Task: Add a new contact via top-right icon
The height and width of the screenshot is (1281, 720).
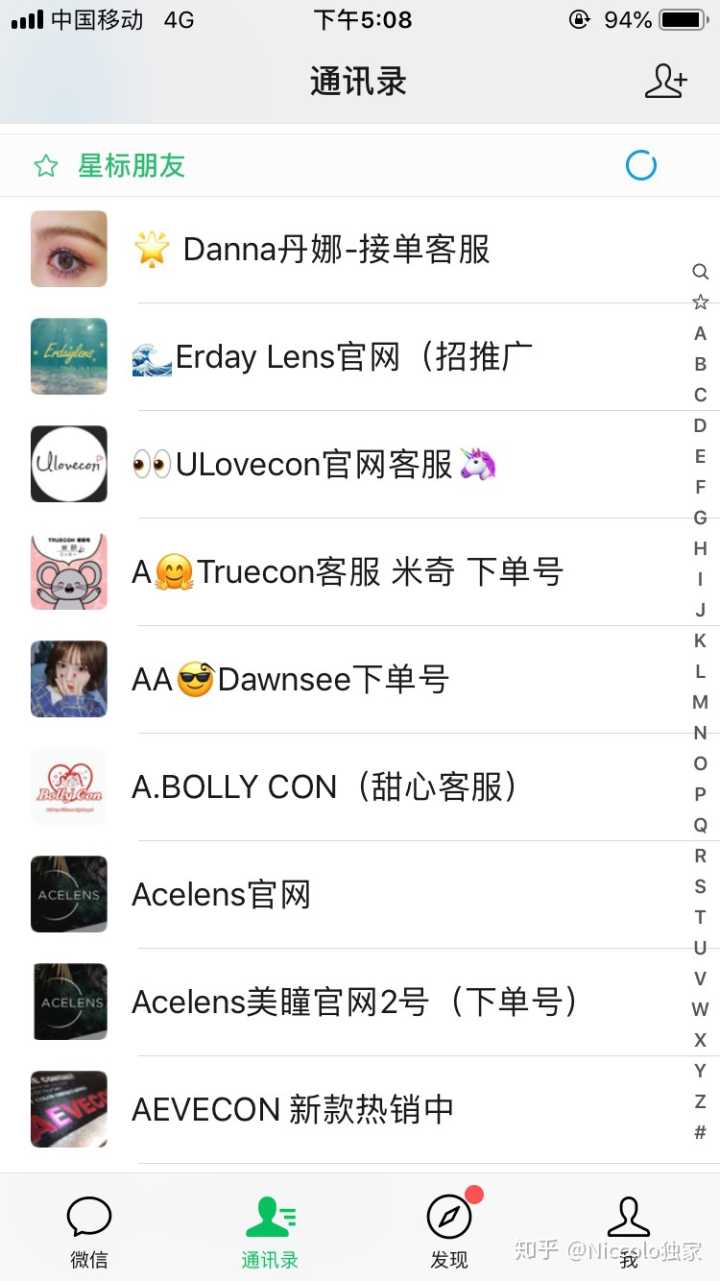Action: [666, 82]
